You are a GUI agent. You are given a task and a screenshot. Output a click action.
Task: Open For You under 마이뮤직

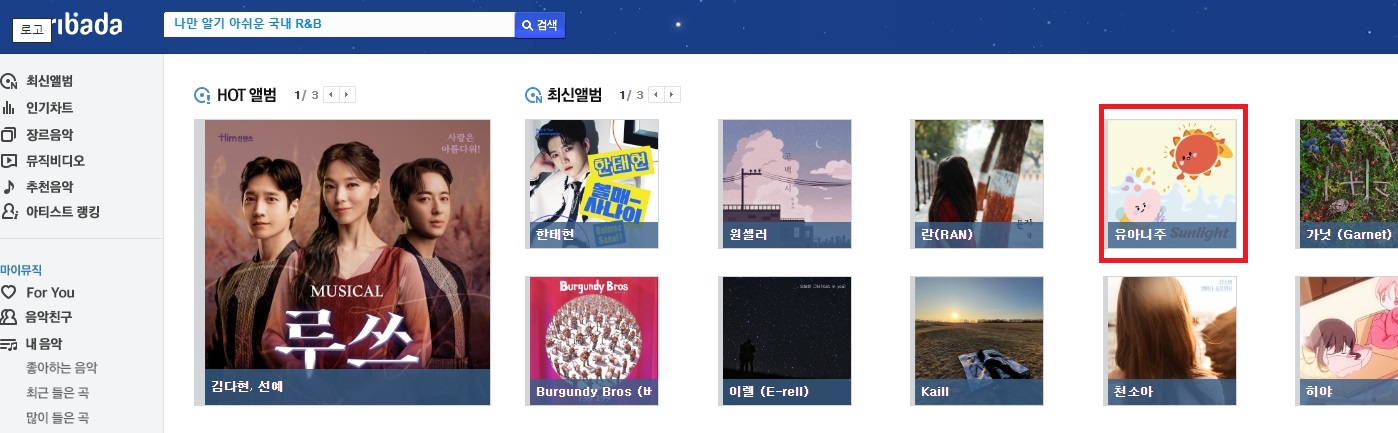coord(50,292)
